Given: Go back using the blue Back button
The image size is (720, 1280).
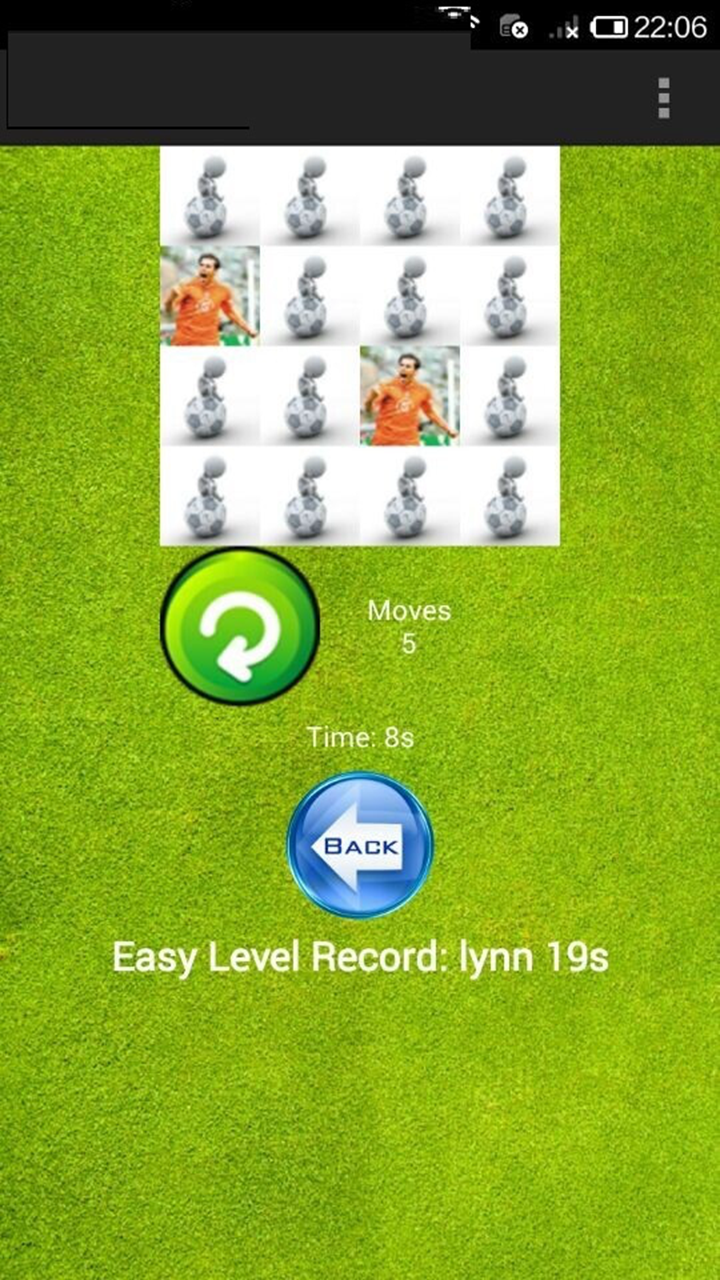Looking at the screenshot, I should pos(360,845).
